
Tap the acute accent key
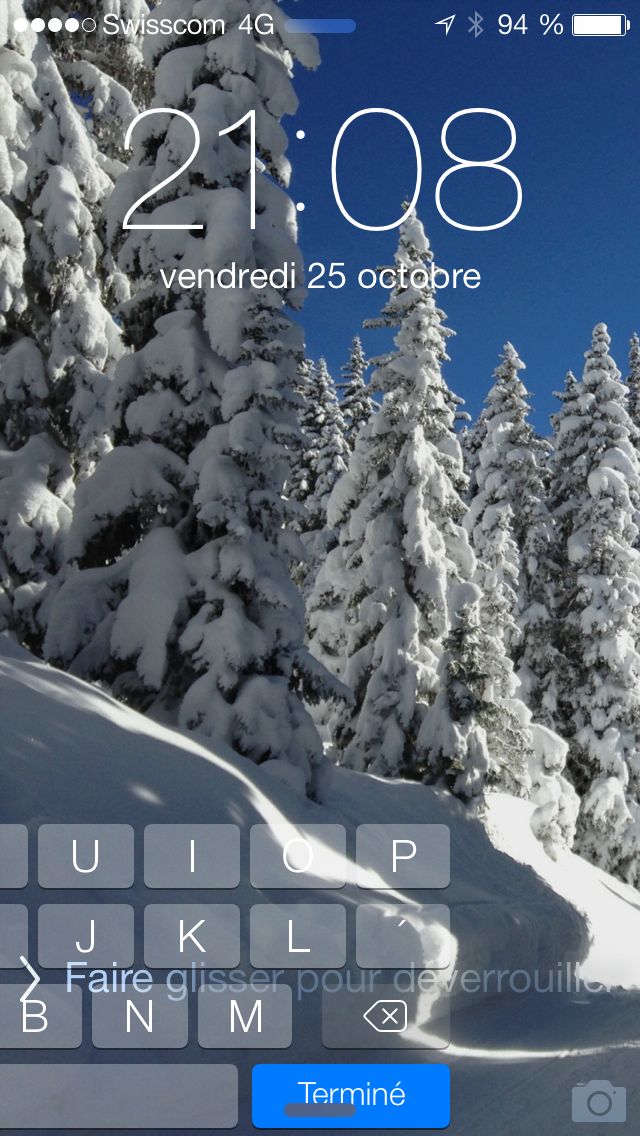coord(403,936)
